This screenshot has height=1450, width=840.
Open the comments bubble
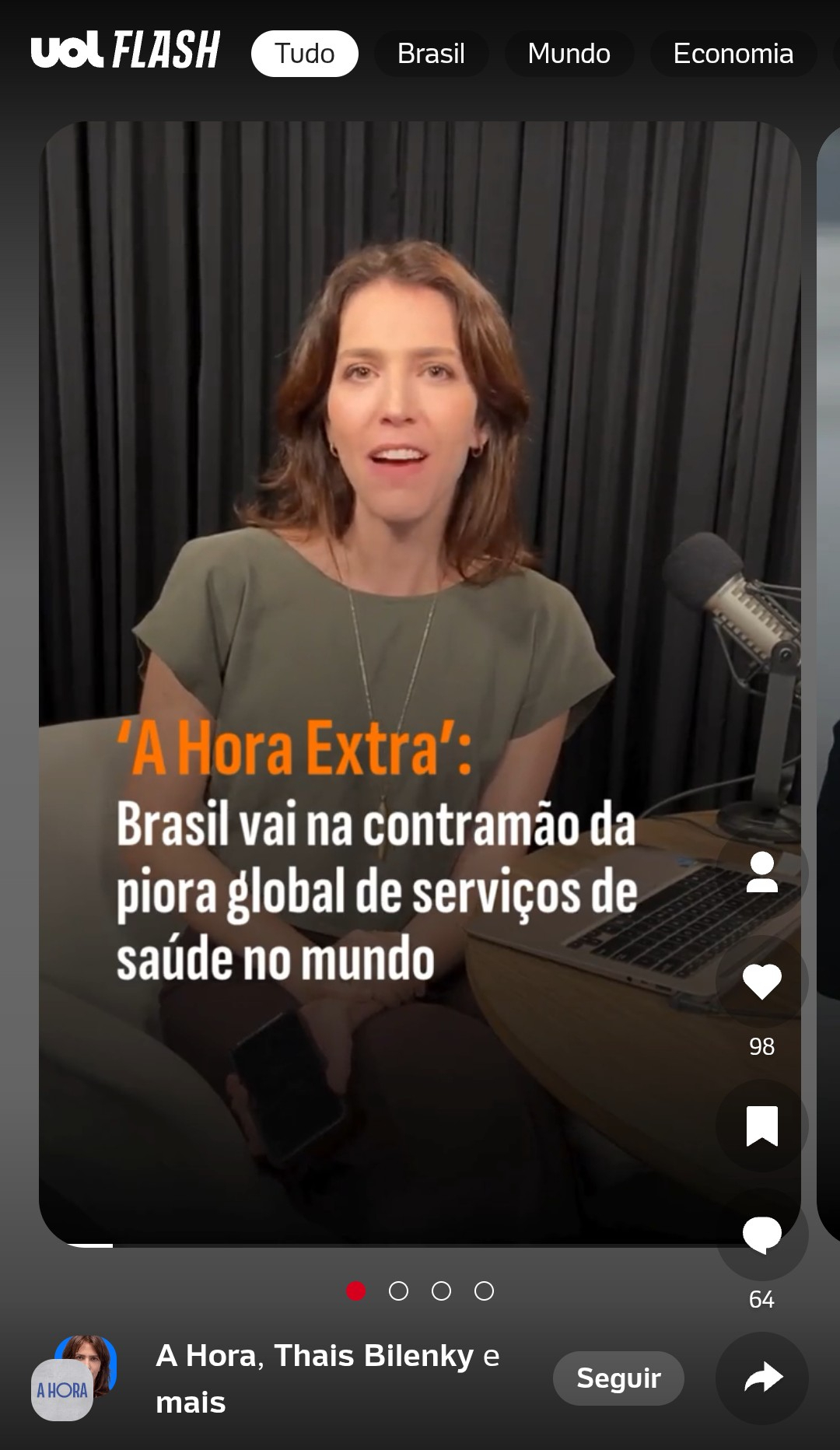coord(761,1234)
